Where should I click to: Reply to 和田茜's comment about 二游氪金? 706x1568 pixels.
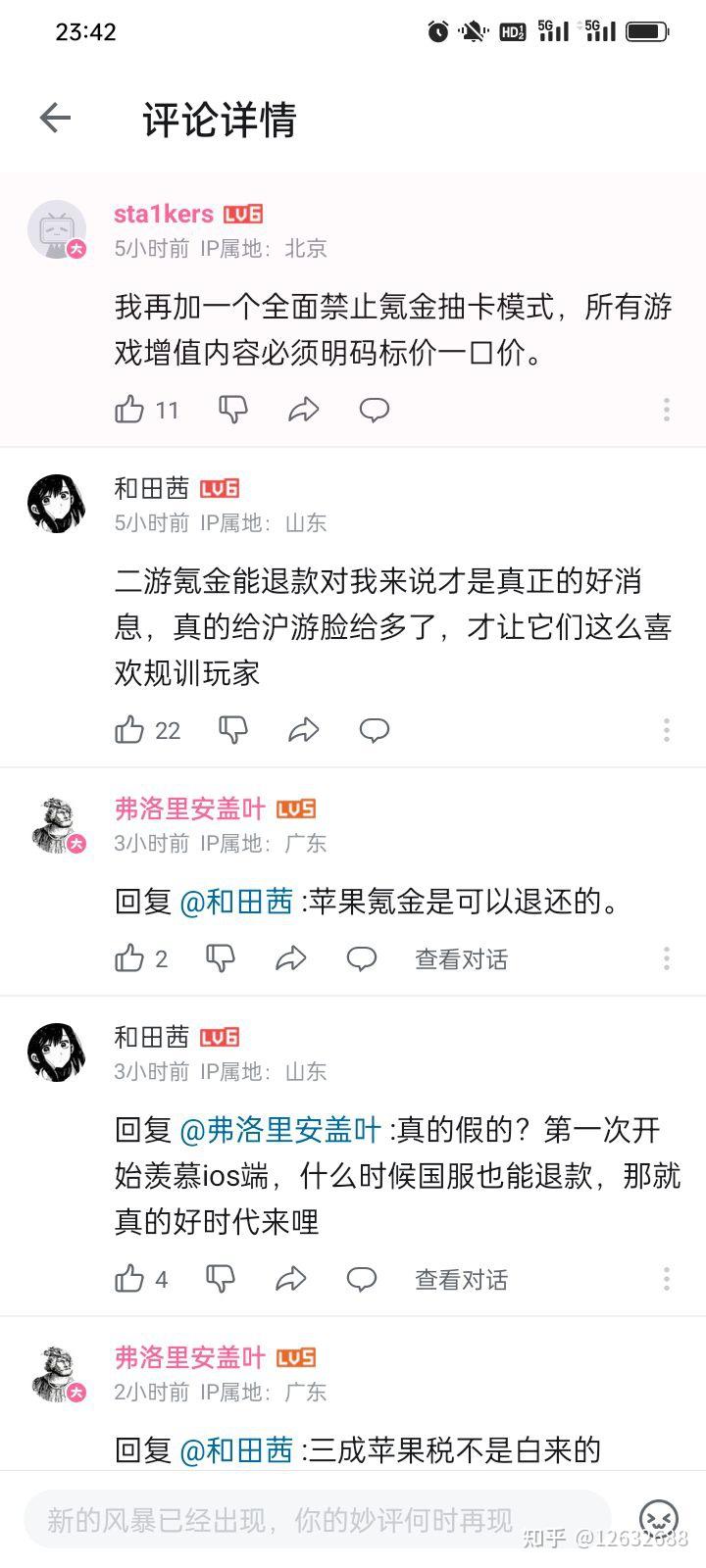[375, 730]
